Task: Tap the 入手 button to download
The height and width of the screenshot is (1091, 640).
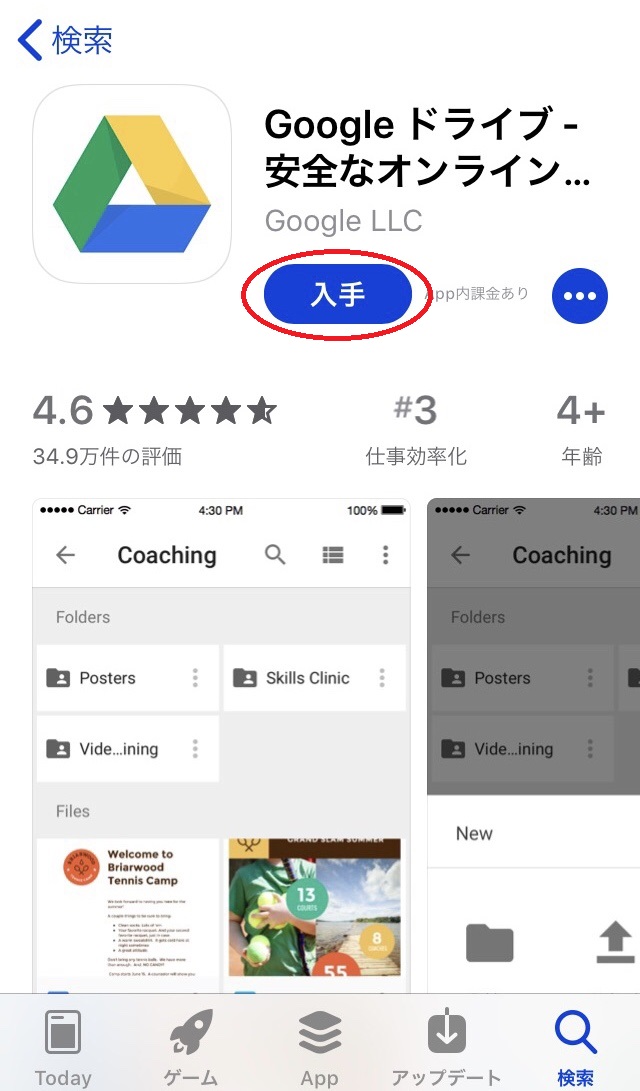Action: tap(338, 294)
